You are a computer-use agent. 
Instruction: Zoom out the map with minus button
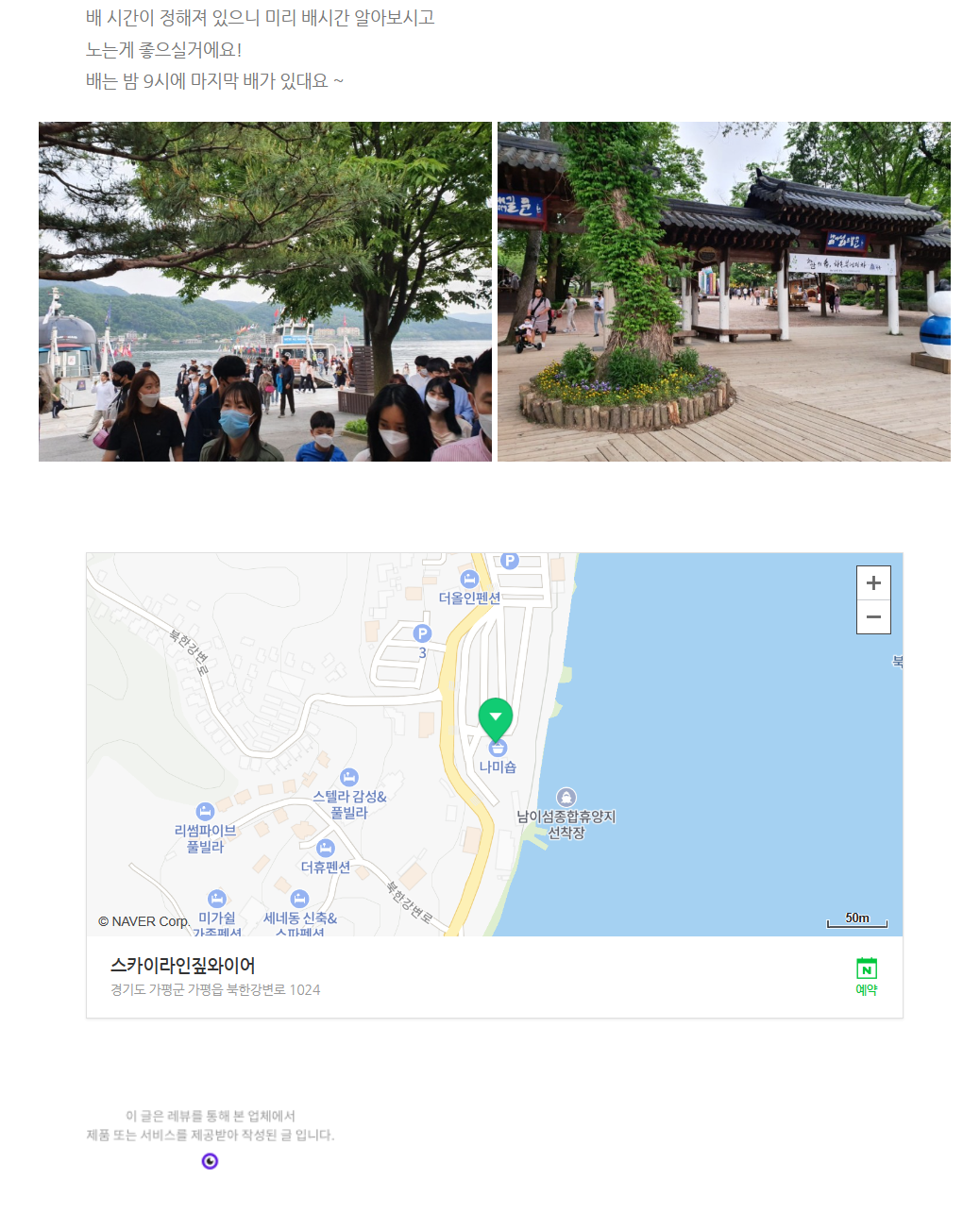click(873, 617)
